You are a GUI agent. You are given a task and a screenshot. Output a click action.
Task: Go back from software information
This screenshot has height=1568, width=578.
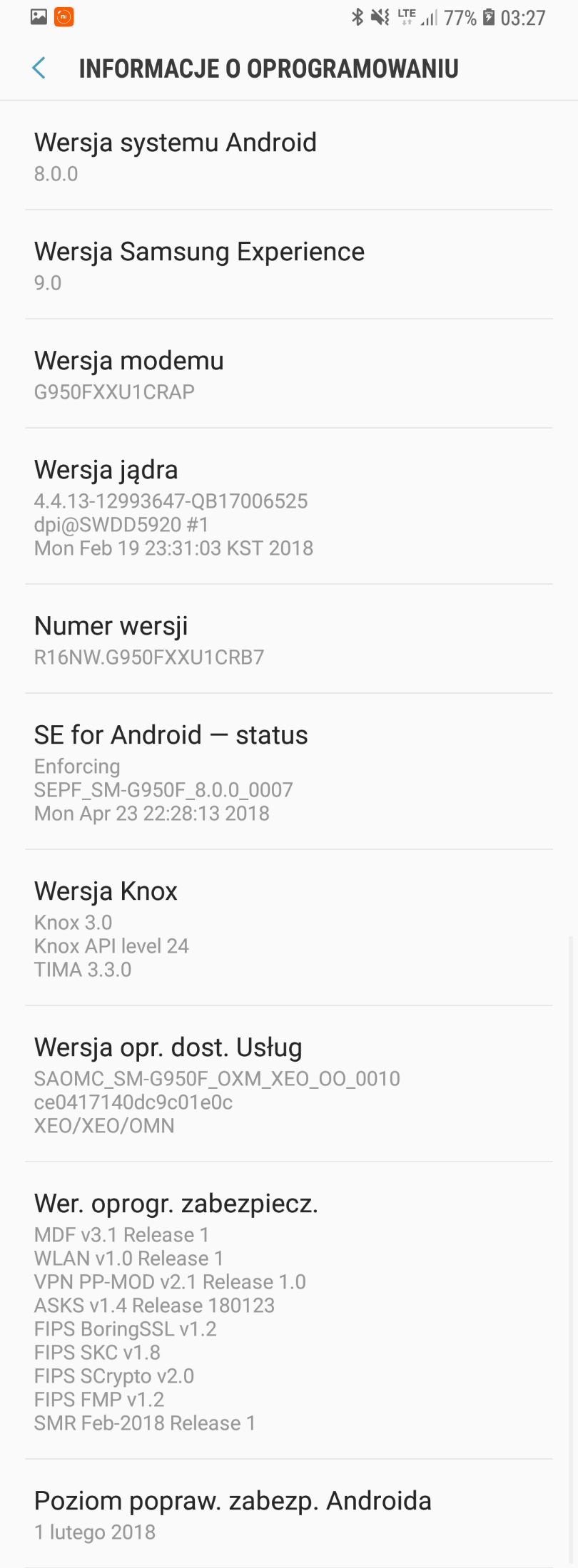click(x=39, y=68)
